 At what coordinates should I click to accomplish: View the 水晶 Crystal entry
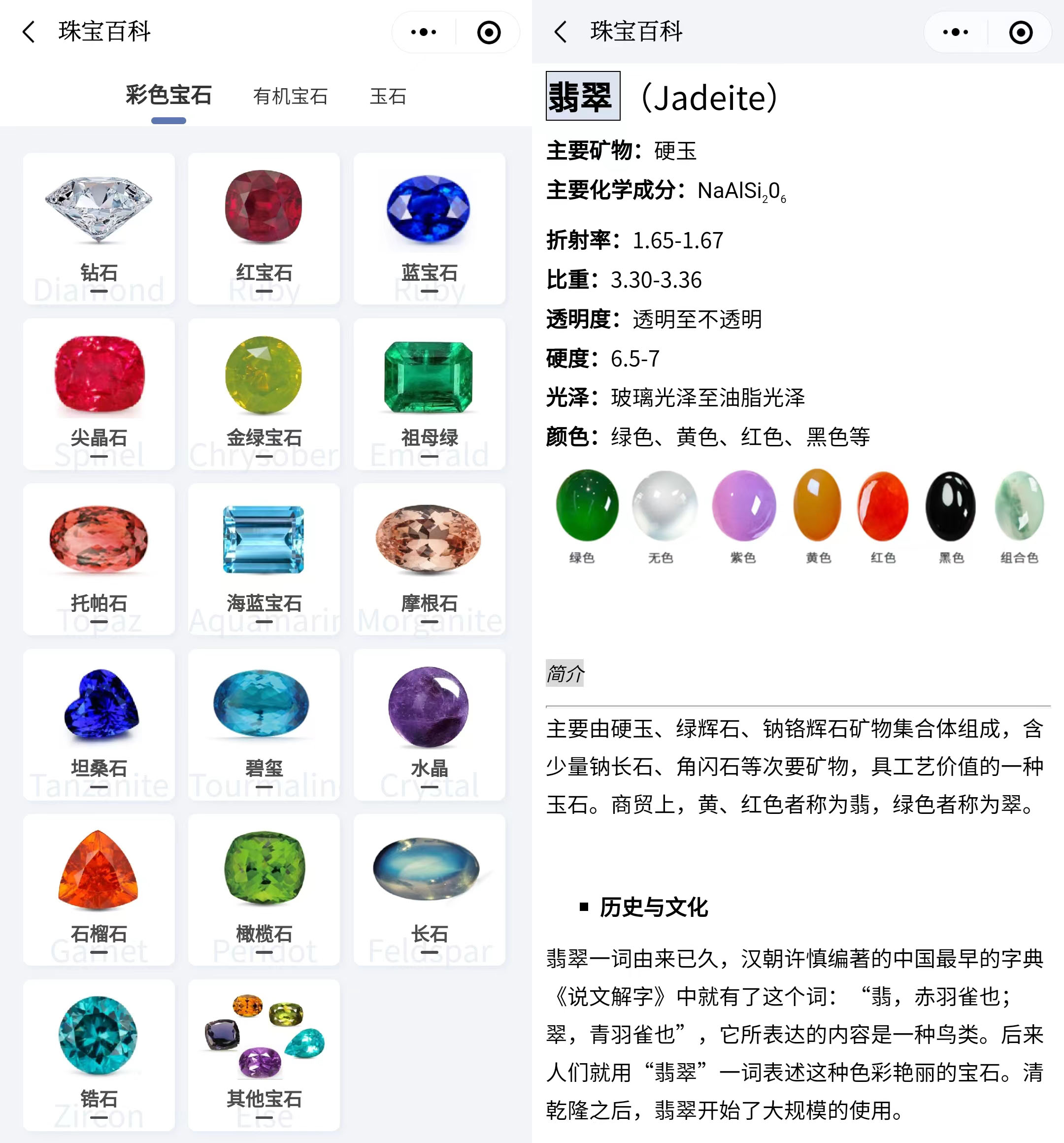click(430, 724)
